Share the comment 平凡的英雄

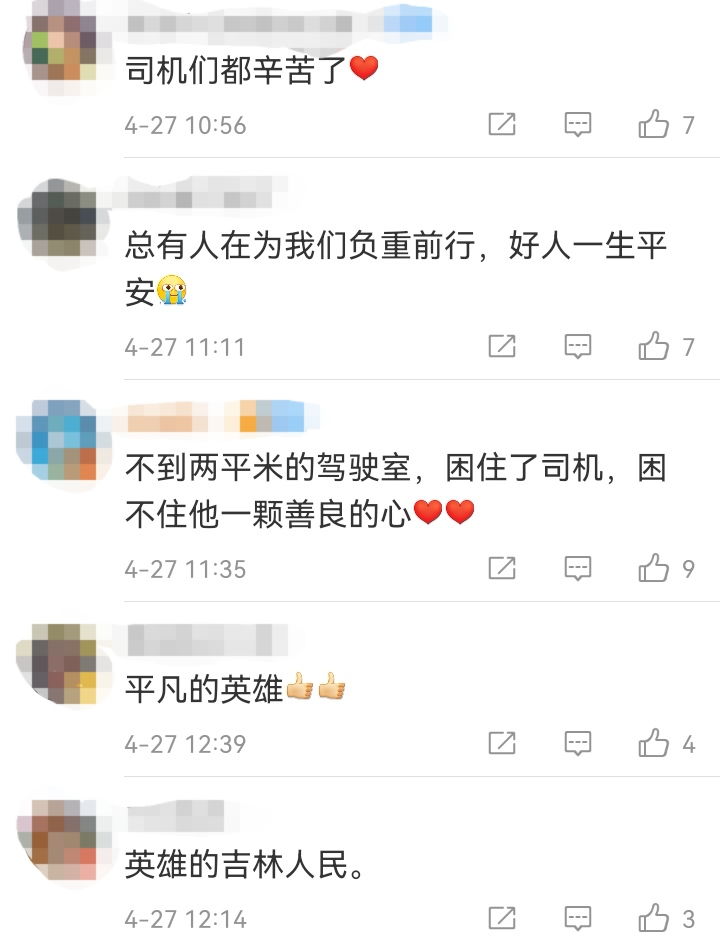(502, 744)
